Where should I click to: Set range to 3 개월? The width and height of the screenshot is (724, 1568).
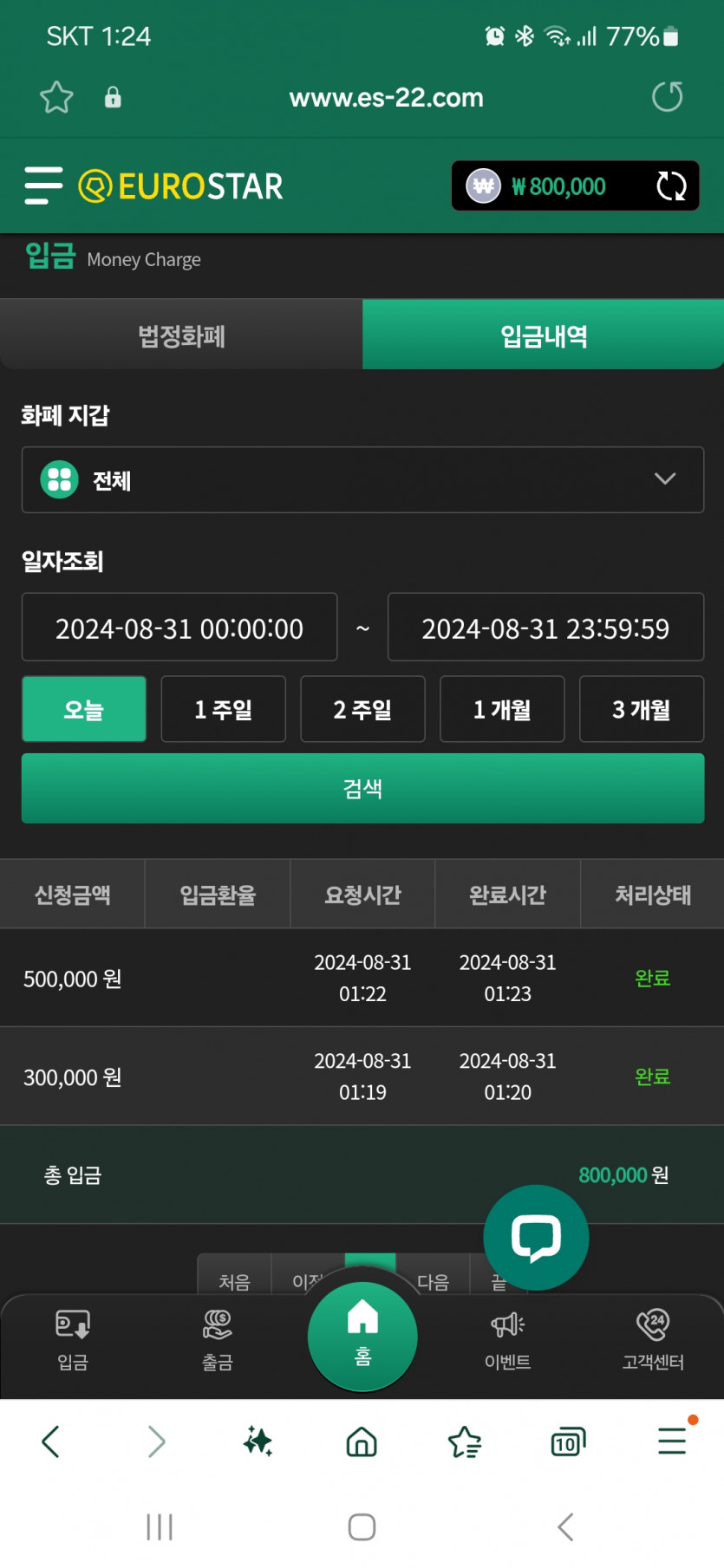(x=642, y=709)
